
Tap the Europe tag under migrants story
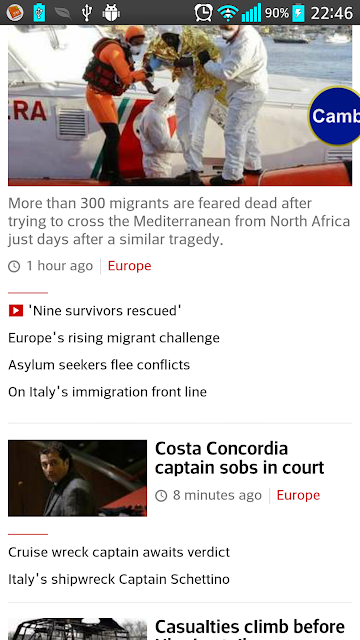[129, 266]
